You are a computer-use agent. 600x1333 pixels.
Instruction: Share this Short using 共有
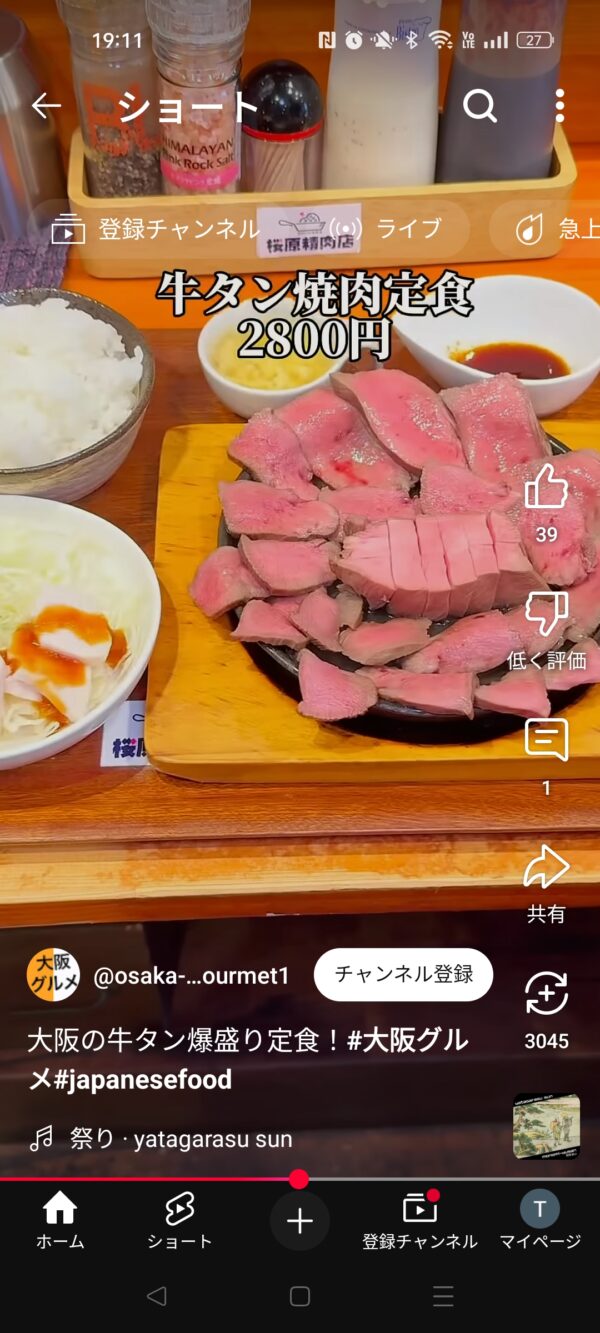pyautogui.click(x=546, y=868)
